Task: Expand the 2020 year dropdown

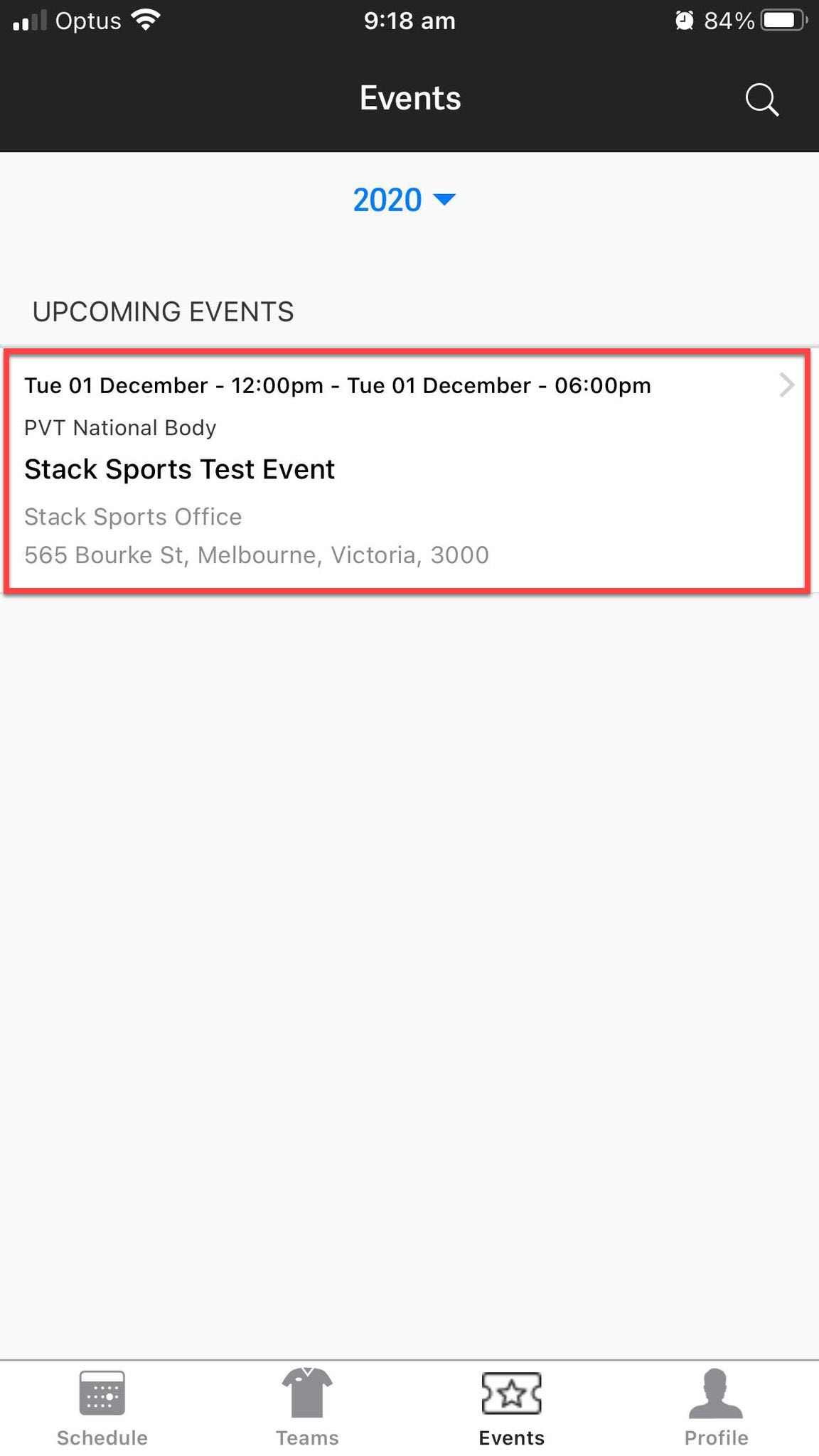Action: pyautogui.click(x=404, y=200)
